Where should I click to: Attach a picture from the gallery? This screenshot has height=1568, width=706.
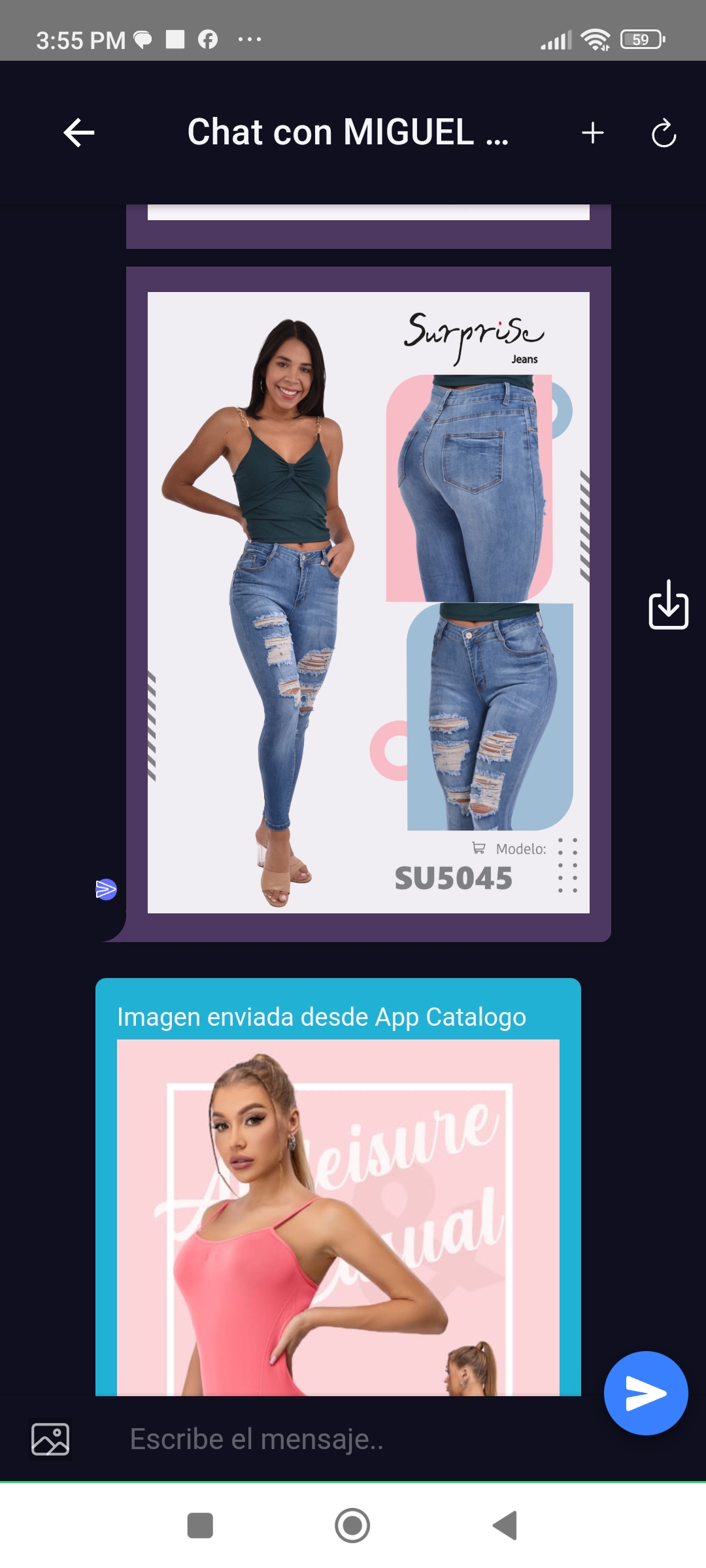pos(50,1439)
